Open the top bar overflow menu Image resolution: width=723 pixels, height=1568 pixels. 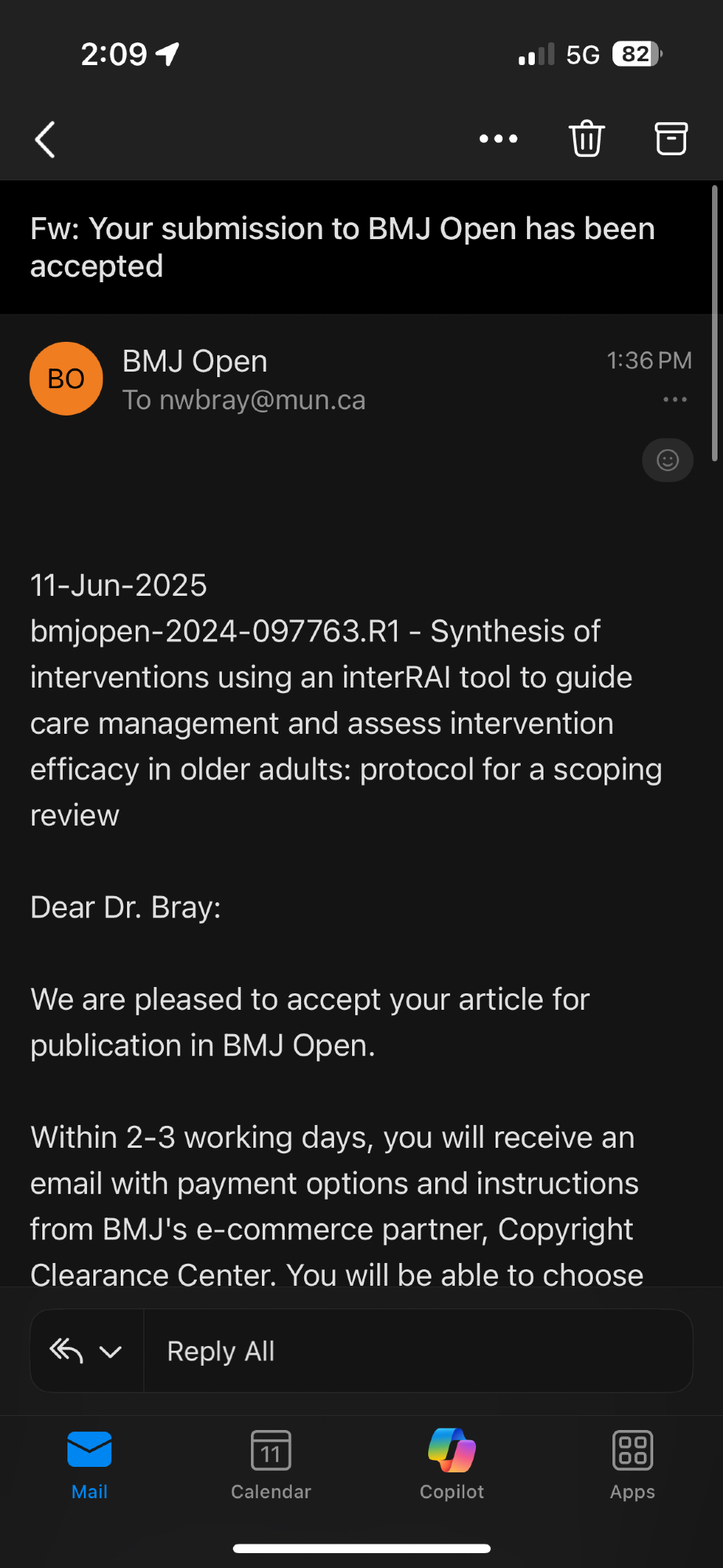pos(499,139)
